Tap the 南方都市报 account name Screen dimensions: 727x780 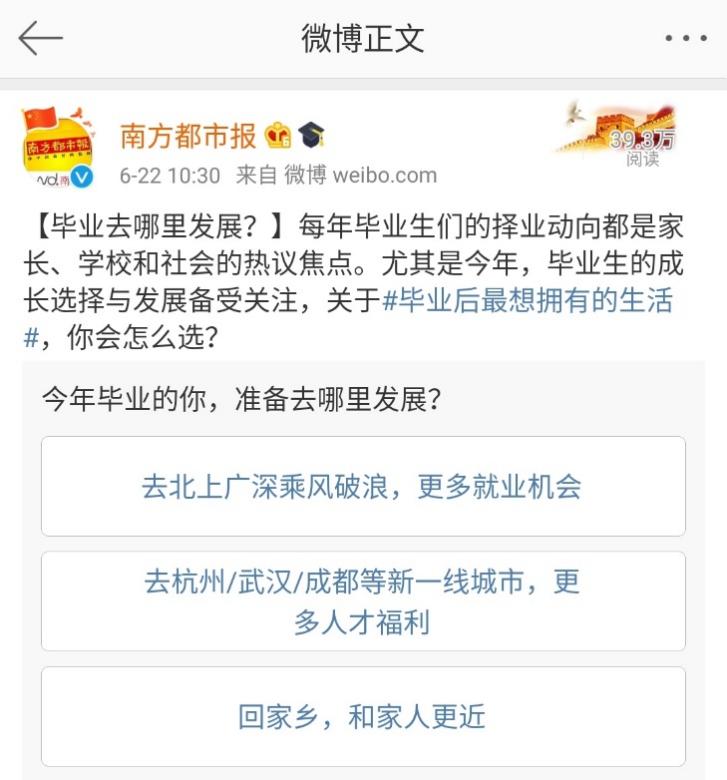click(188, 136)
